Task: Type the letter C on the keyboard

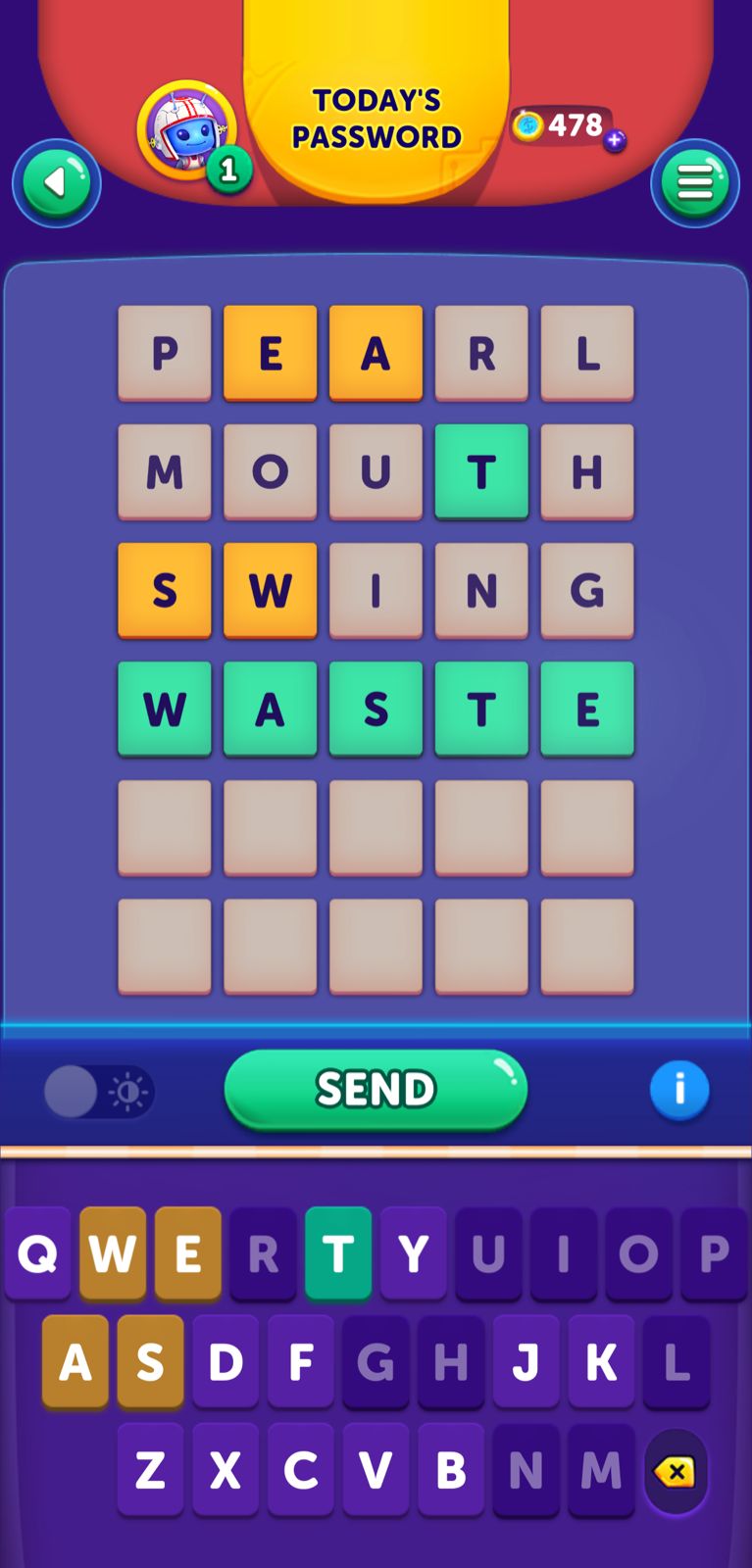Action: click(x=301, y=1469)
